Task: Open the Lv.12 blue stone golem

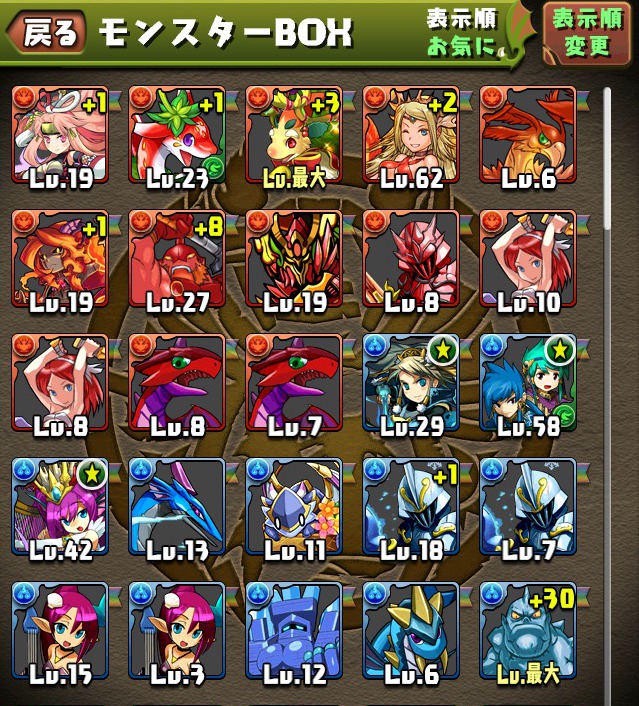Action: (x=294, y=629)
